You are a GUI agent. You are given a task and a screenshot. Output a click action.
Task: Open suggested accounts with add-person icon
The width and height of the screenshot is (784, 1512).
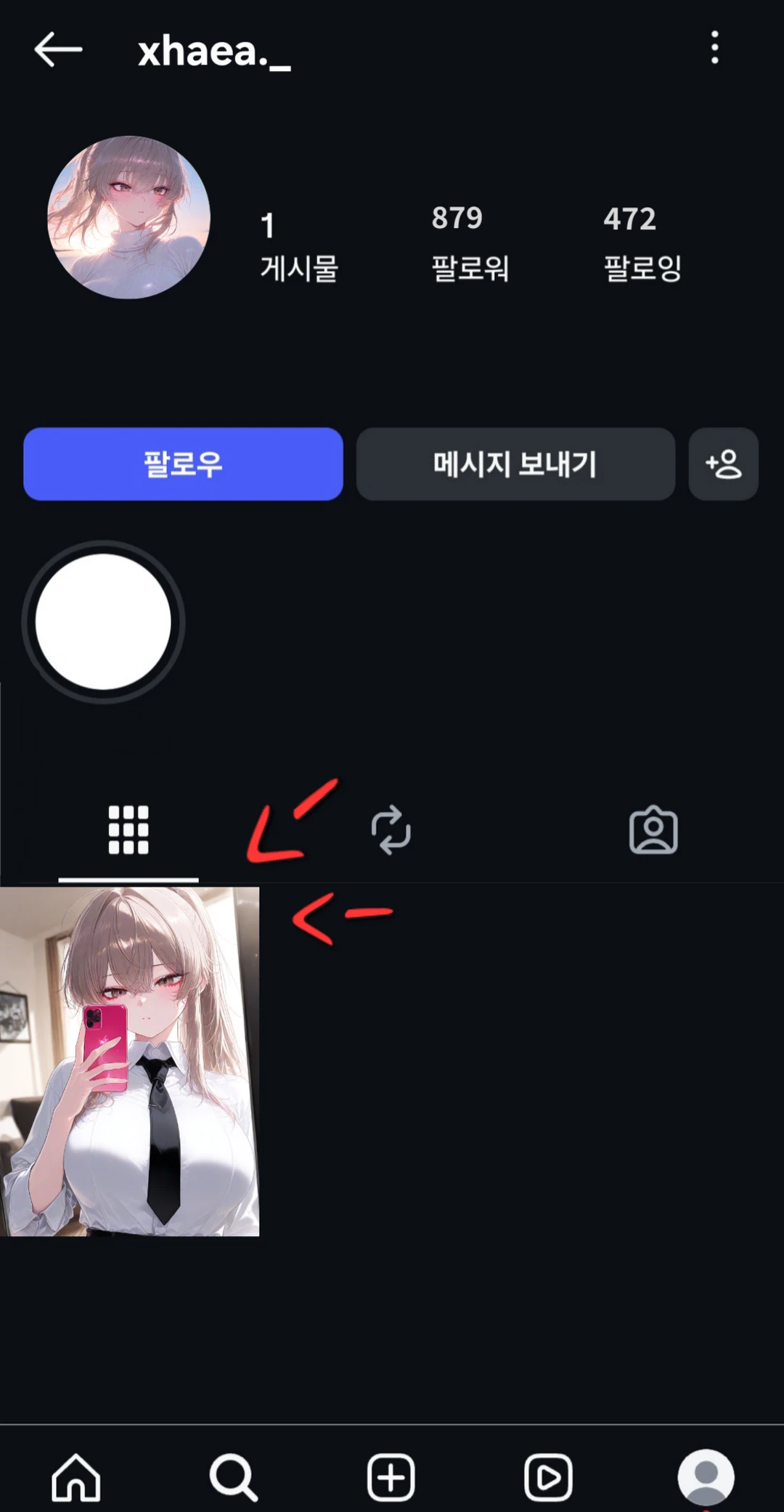click(x=723, y=464)
